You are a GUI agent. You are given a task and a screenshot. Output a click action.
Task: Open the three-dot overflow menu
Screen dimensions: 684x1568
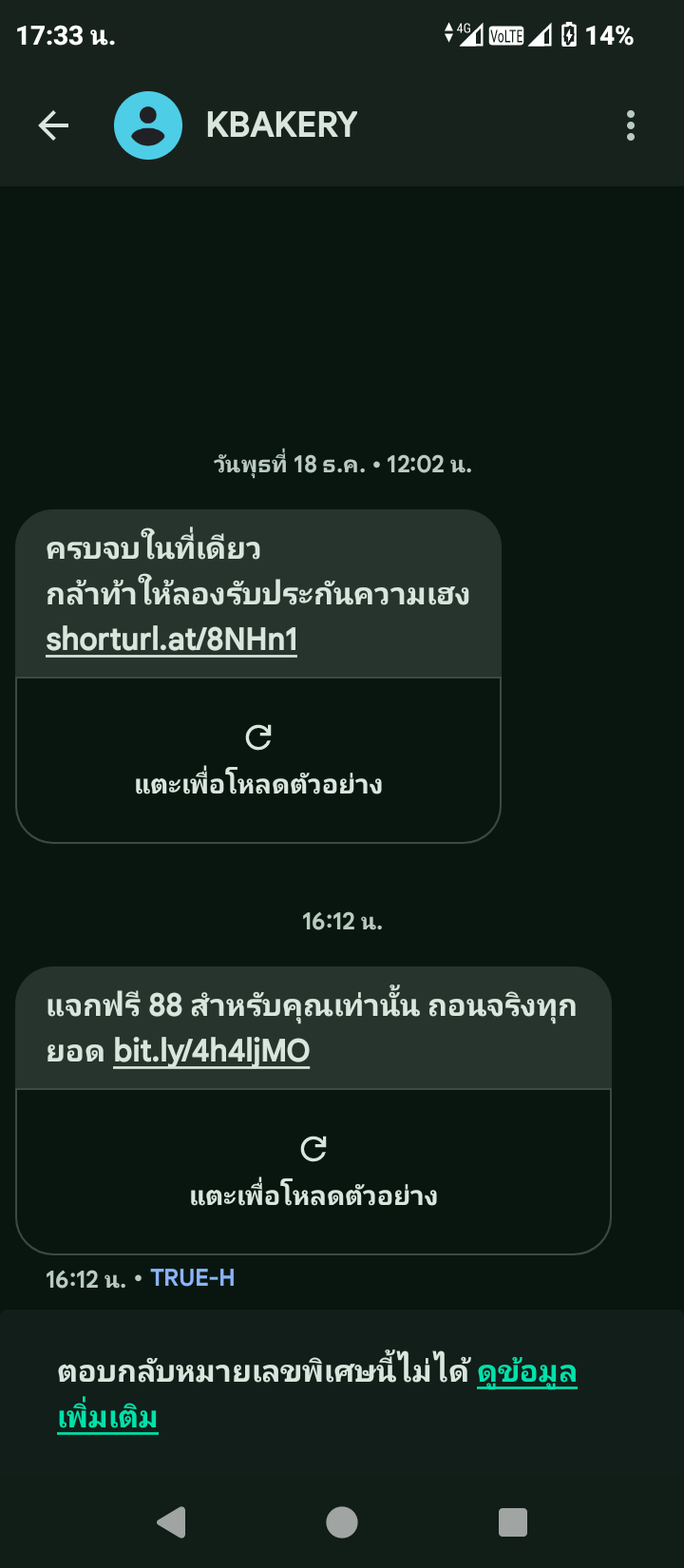(x=631, y=125)
